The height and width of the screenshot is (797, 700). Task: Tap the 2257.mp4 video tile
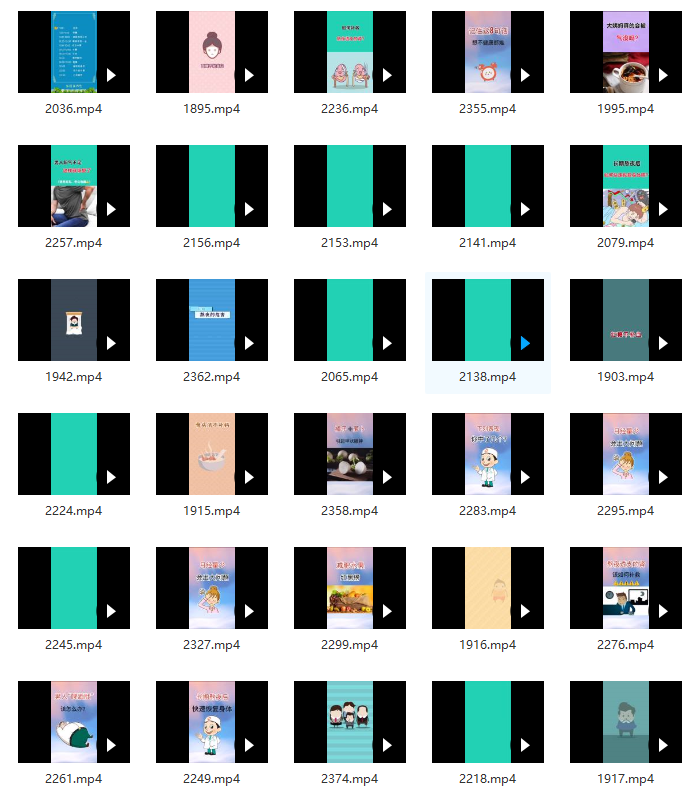pyautogui.click(x=74, y=186)
